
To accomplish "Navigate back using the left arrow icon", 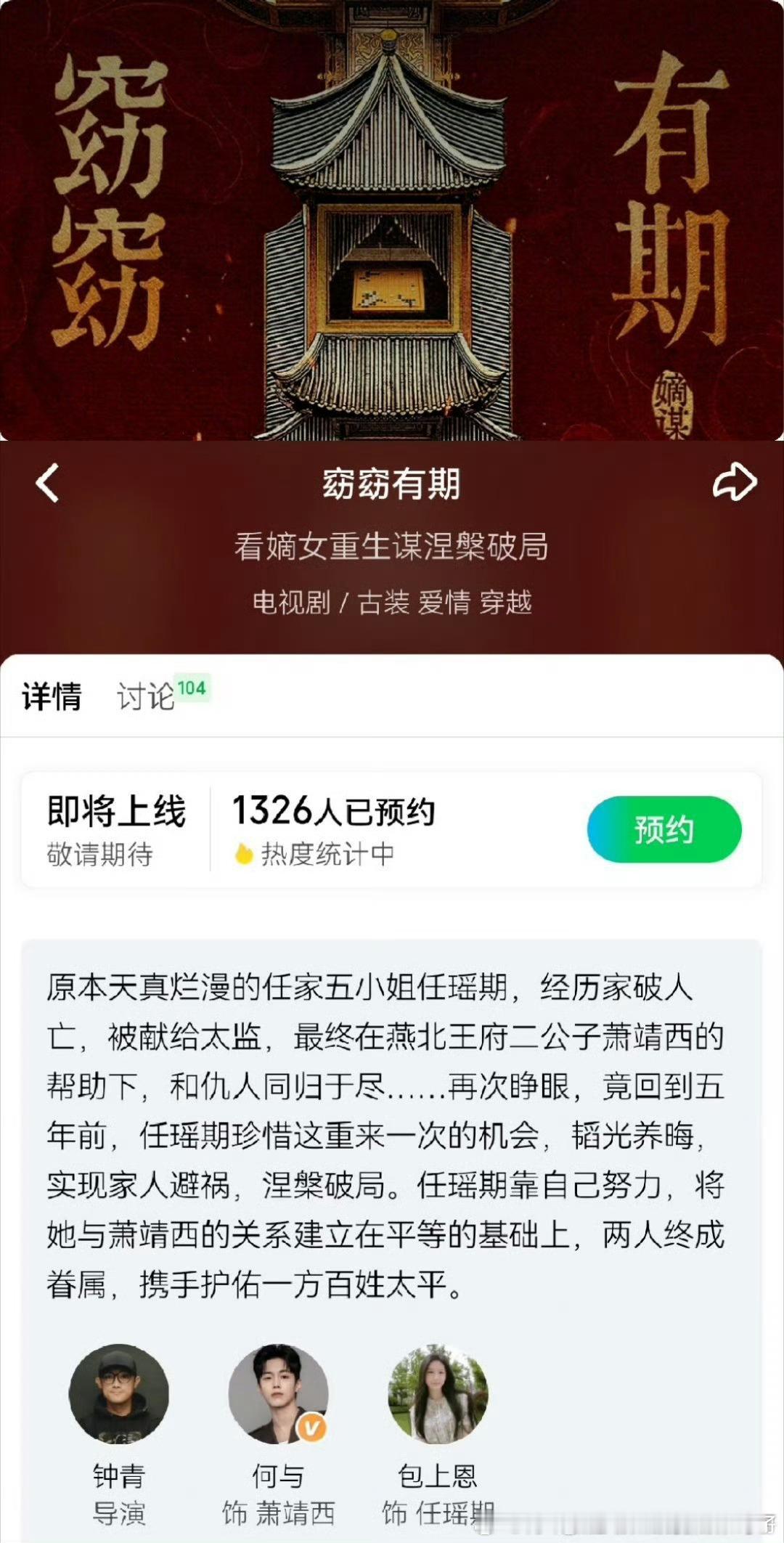I will click(x=49, y=484).
